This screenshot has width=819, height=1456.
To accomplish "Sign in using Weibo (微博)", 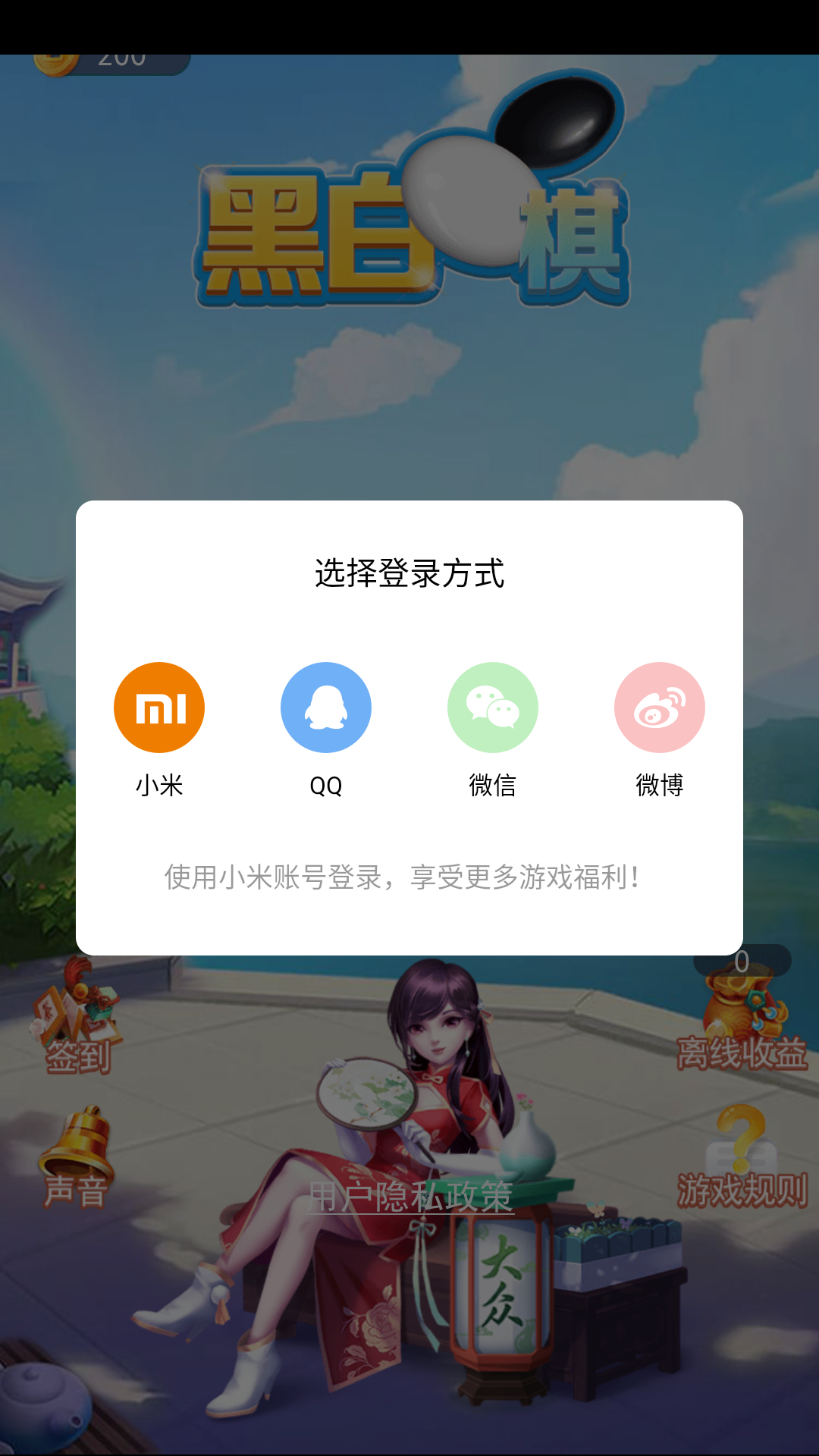I will 660,708.
